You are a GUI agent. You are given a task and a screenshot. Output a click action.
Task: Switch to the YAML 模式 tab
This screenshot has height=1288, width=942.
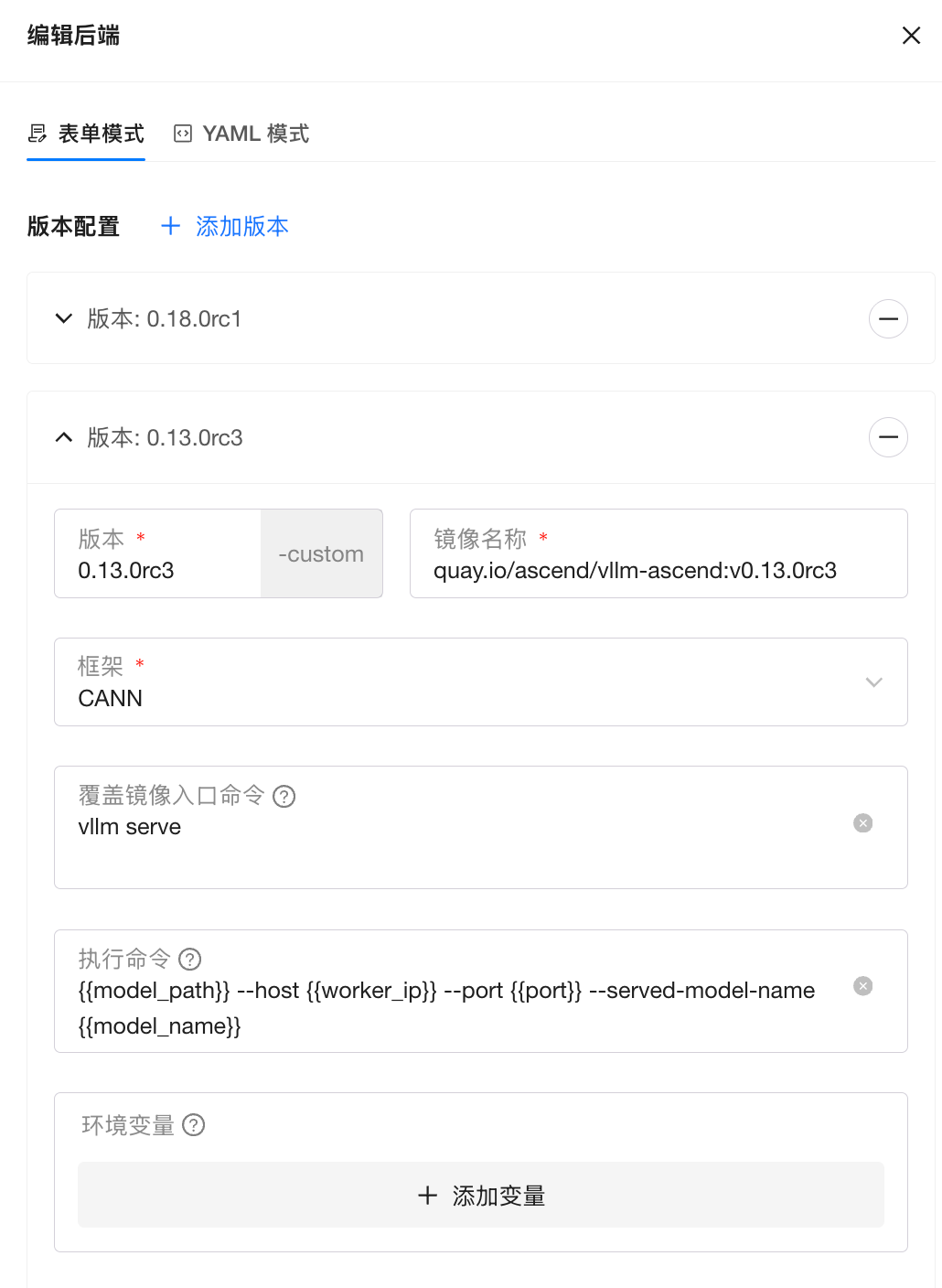(x=241, y=134)
